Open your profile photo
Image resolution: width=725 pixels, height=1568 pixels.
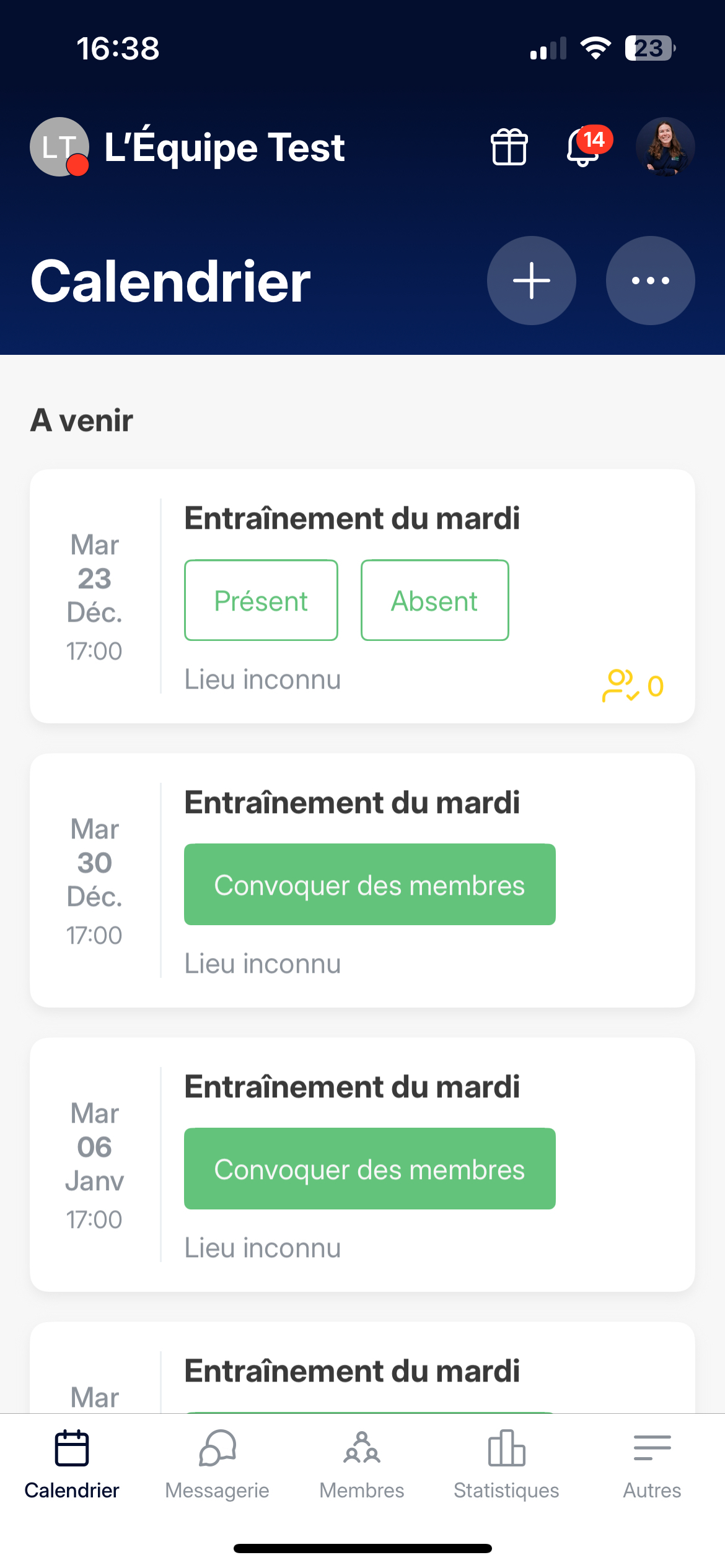tap(665, 147)
